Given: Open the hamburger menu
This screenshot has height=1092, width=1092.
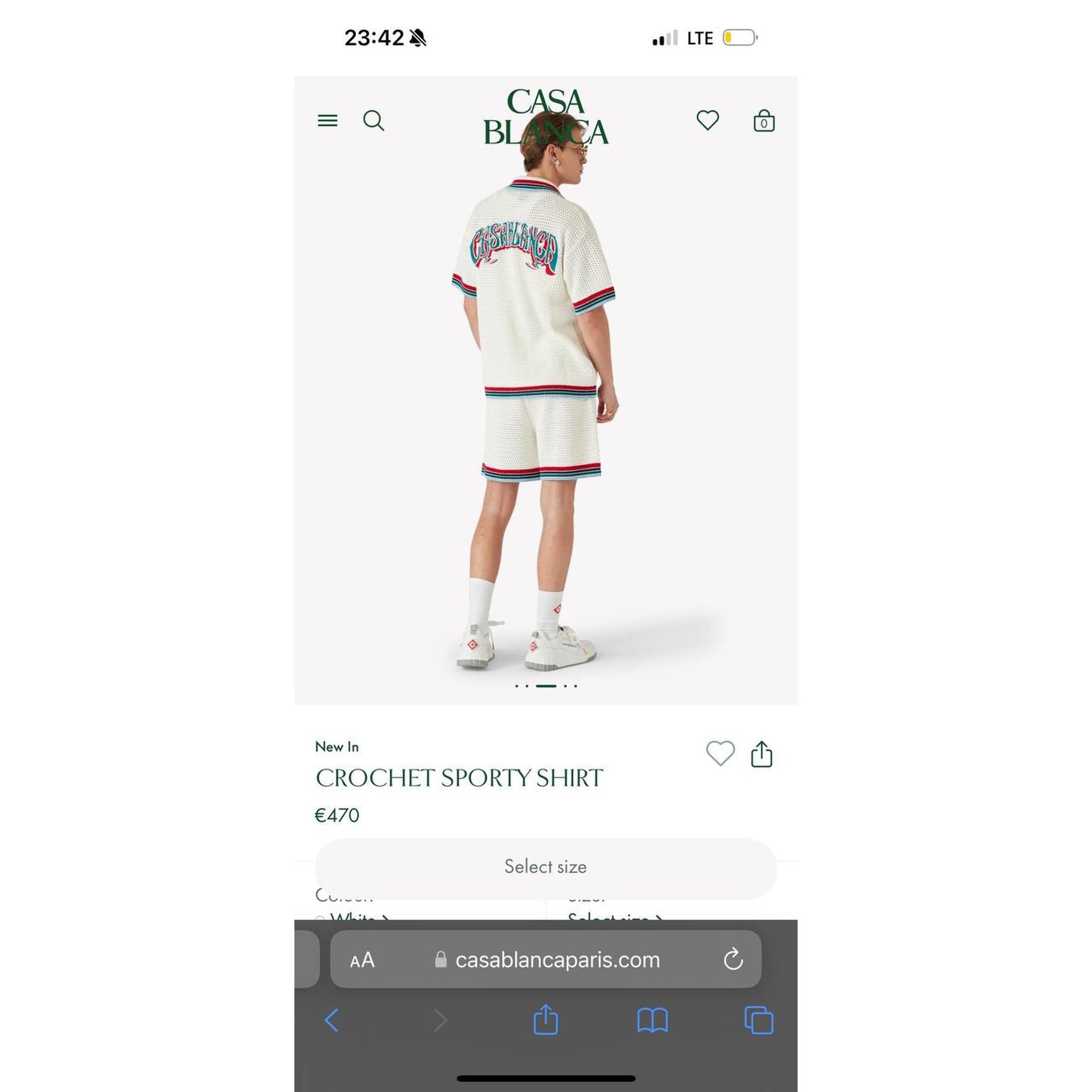Looking at the screenshot, I should (x=327, y=121).
